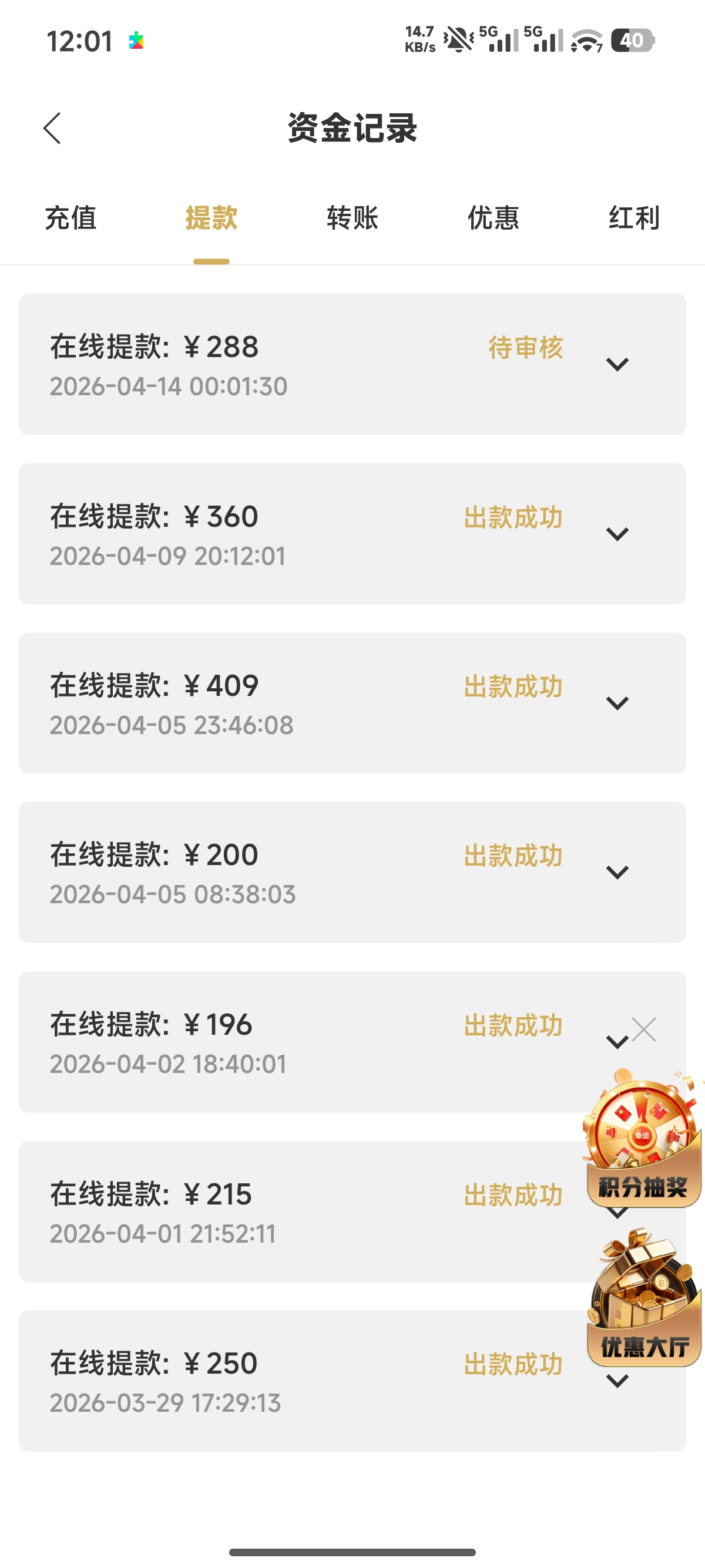Open the 转账 tab

pos(352,218)
